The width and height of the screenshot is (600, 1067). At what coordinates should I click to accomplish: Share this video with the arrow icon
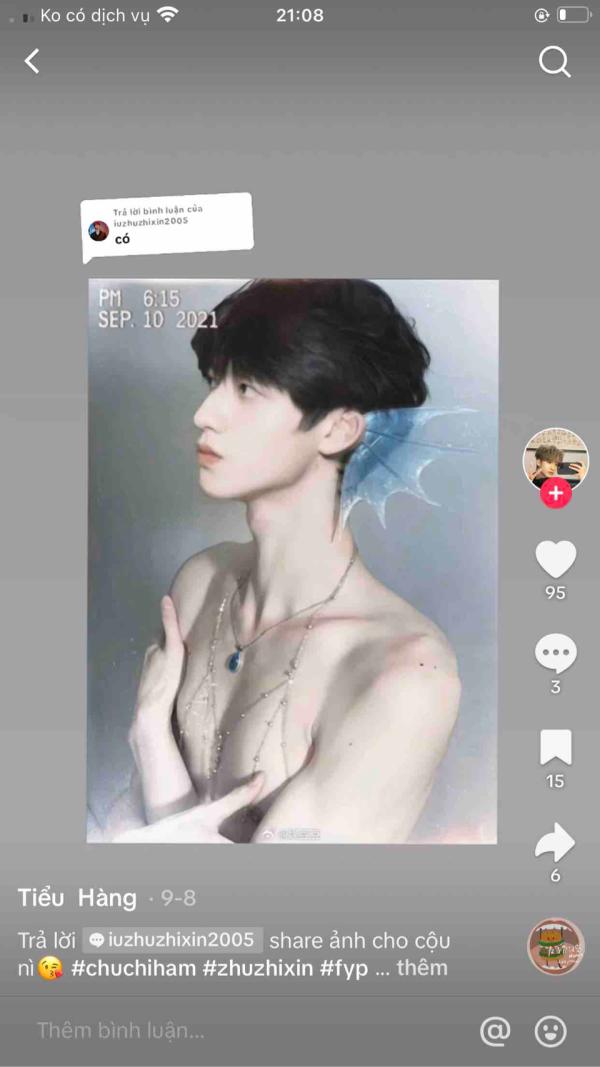555,843
